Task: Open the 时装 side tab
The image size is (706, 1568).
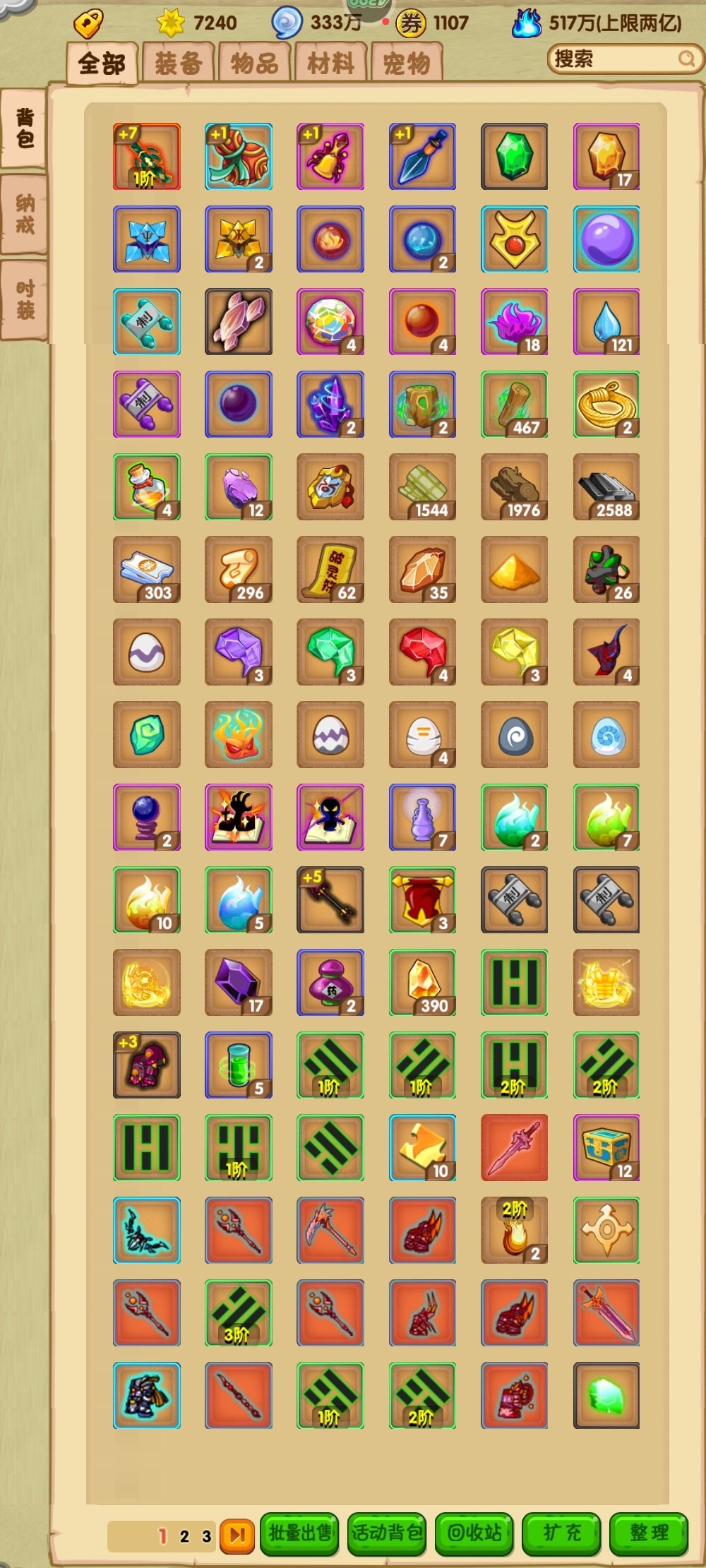Action: pos(25,299)
